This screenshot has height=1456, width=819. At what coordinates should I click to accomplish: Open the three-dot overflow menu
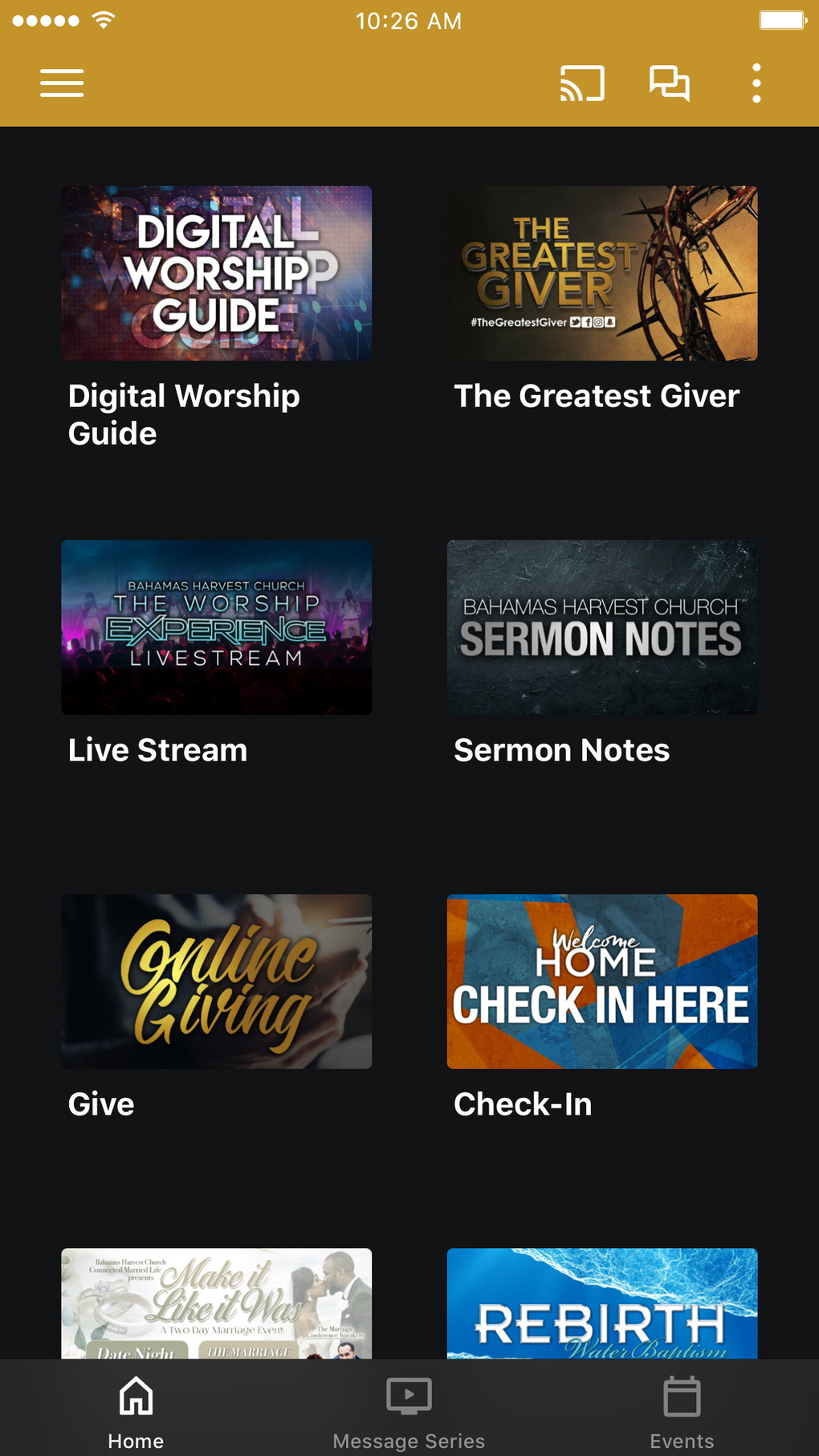pyautogui.click(x=756, y=83)
